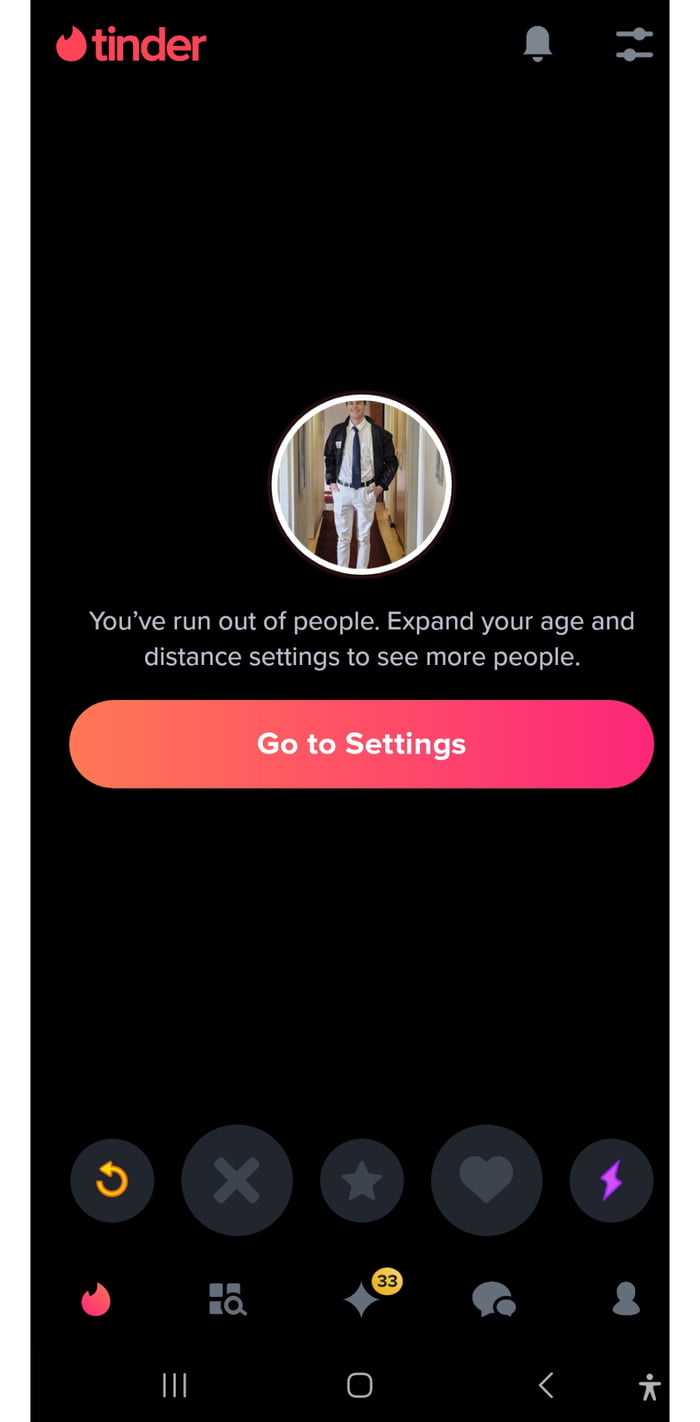Open the Profile tab

(626, 1299)
